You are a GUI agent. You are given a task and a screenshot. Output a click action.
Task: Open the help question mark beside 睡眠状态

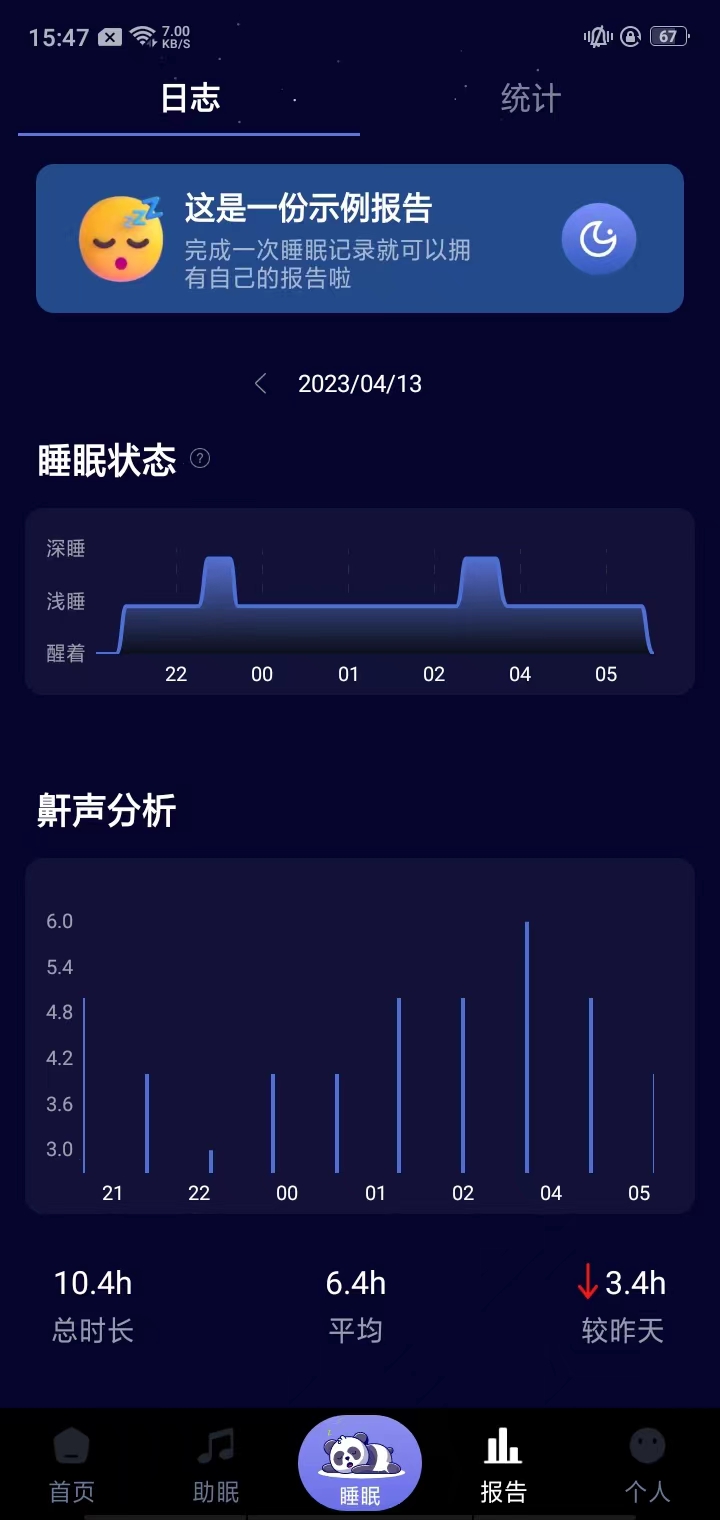tap(199, 458)
